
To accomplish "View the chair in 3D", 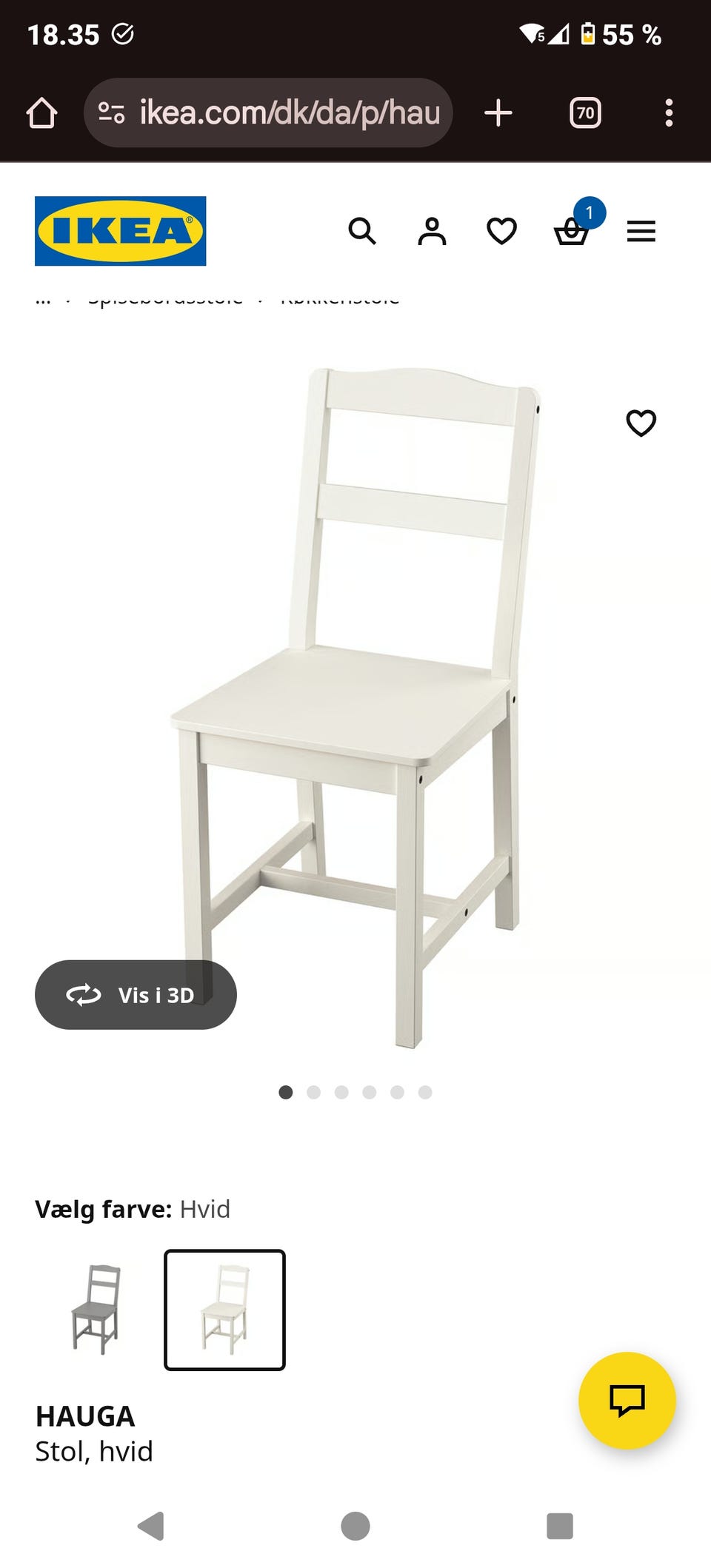I will pos(136,994).
